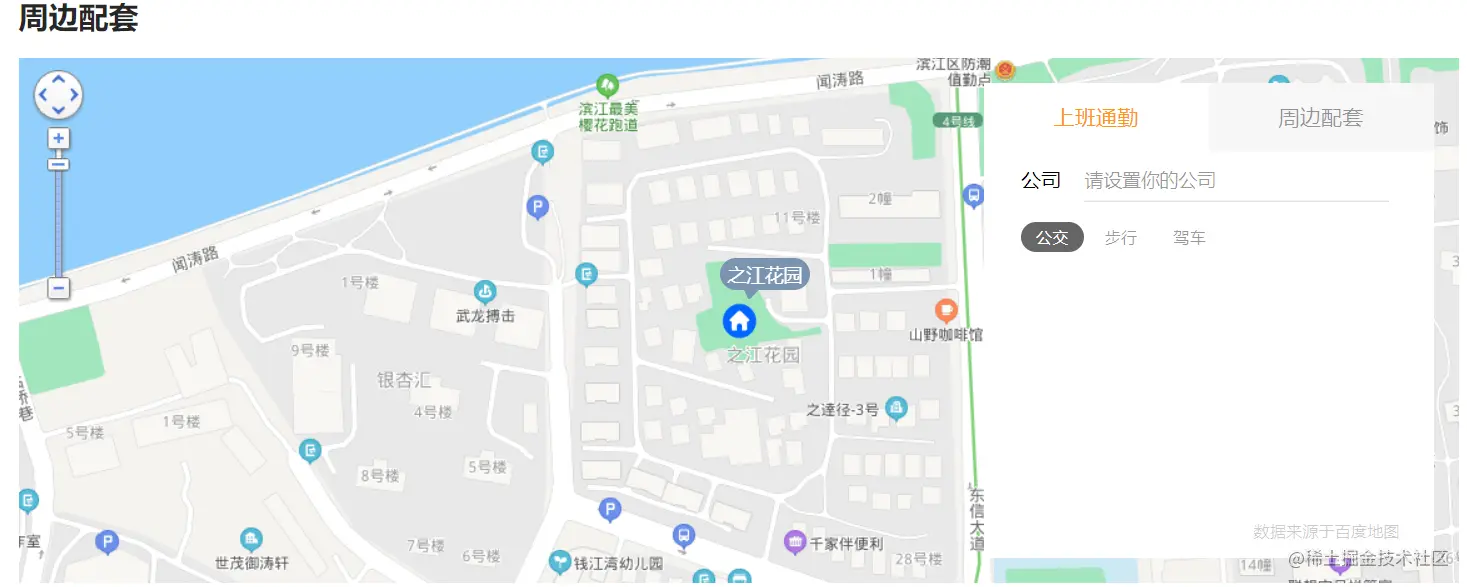
Task: Pan the map right with the compass arrow
Action: tap(74, 95)
